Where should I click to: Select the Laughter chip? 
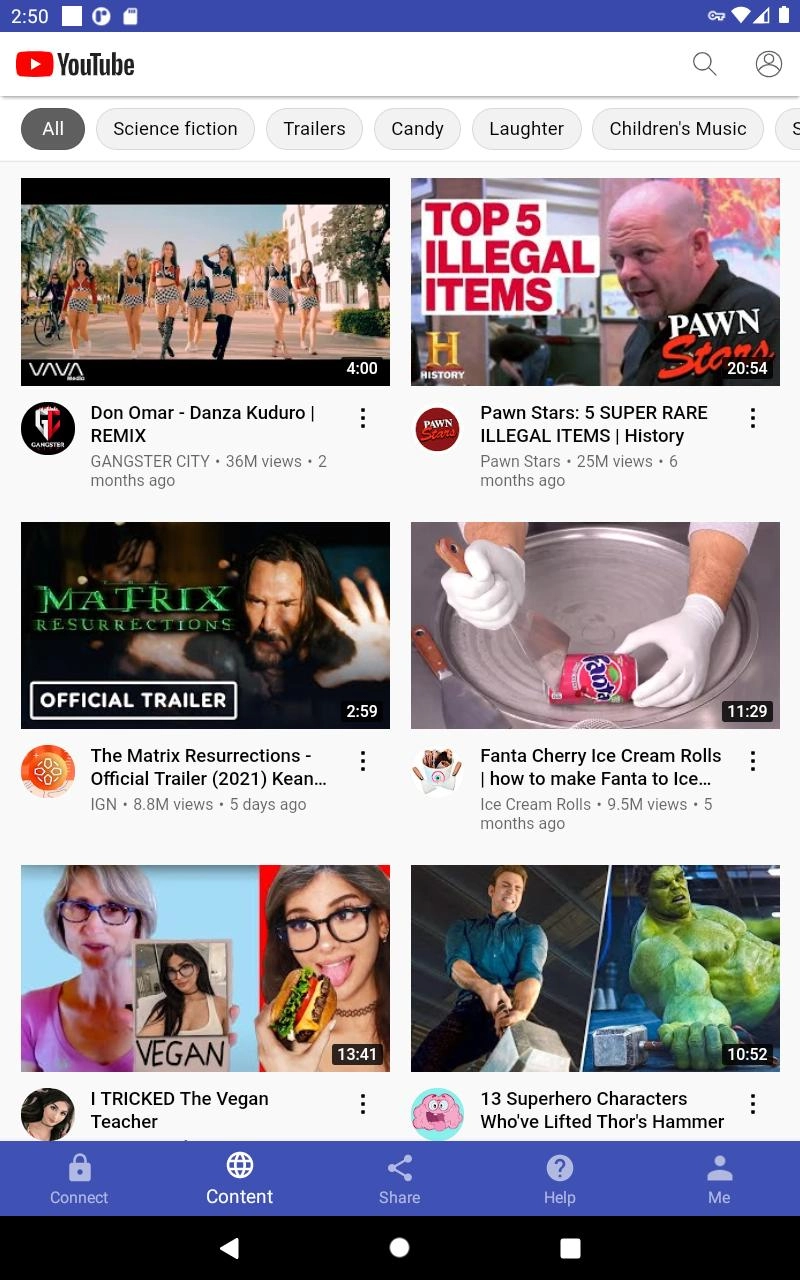coord(526,129)
